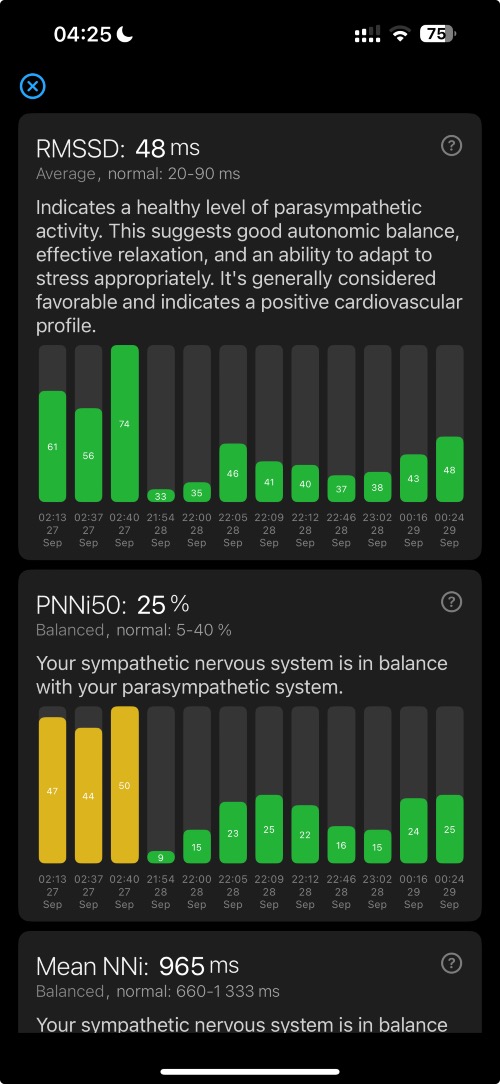The image size is (500, 1084).
Task: Open the help icon for RMSSD
Action: 451,146
